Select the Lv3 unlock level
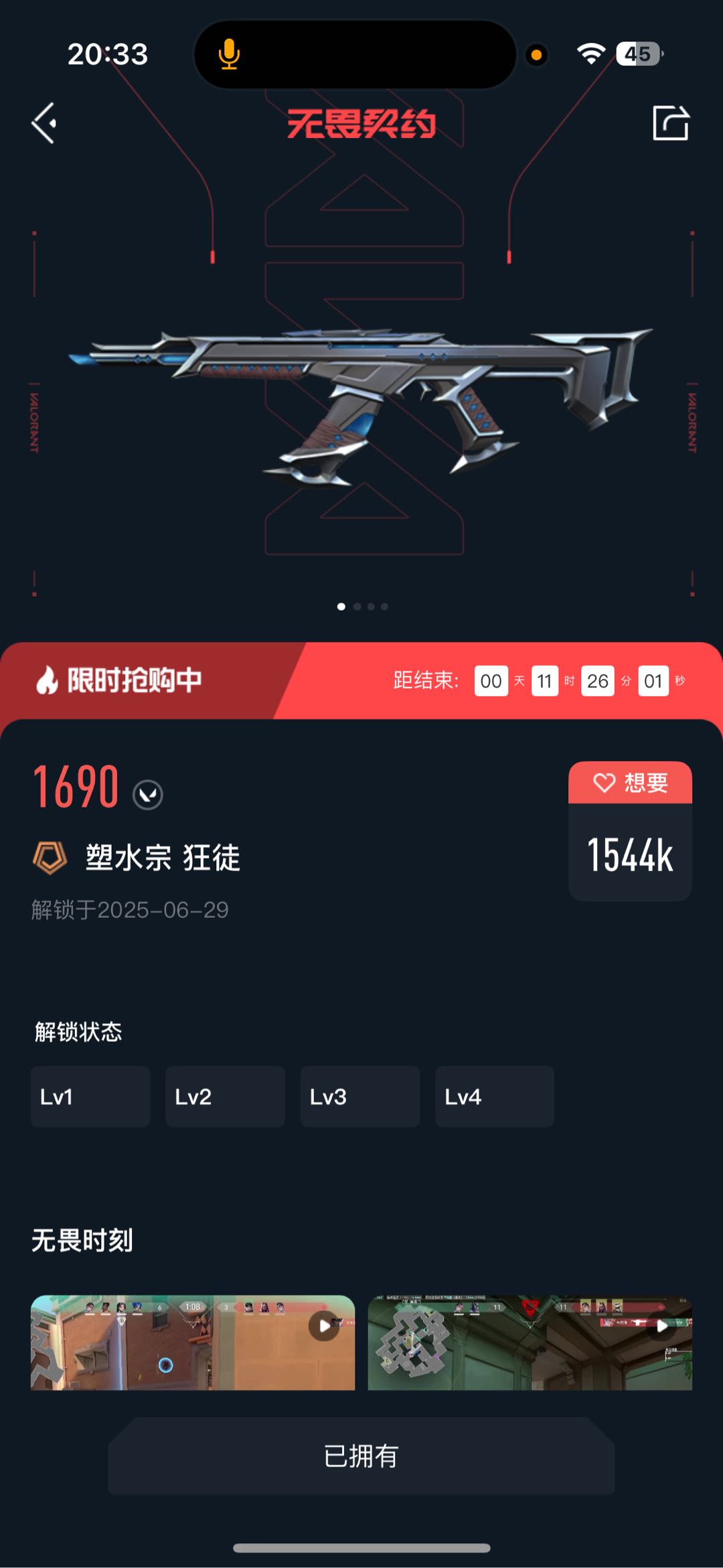 pyautogui.click(x=360, y=1097)
